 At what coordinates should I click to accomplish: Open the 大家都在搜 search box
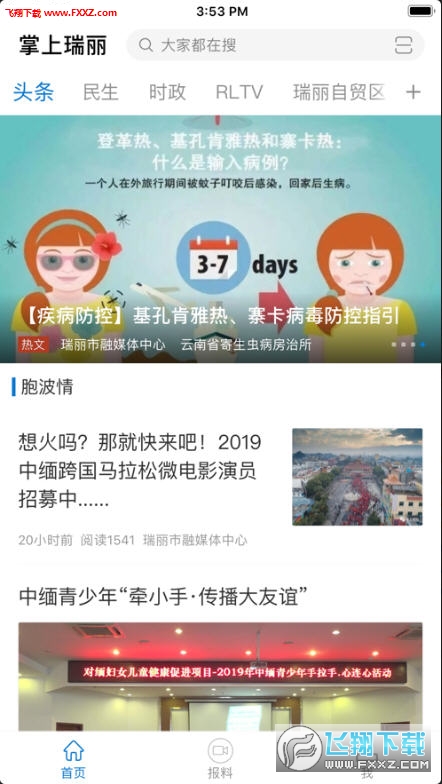(275, 45)
